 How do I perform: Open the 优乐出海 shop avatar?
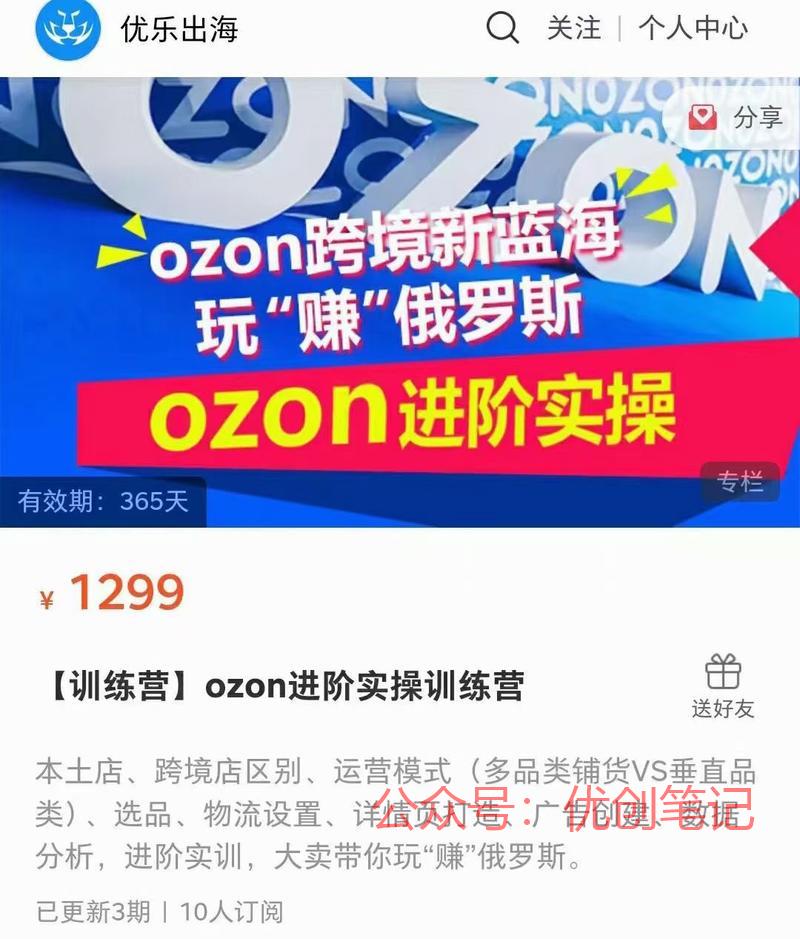coord(68,29)
